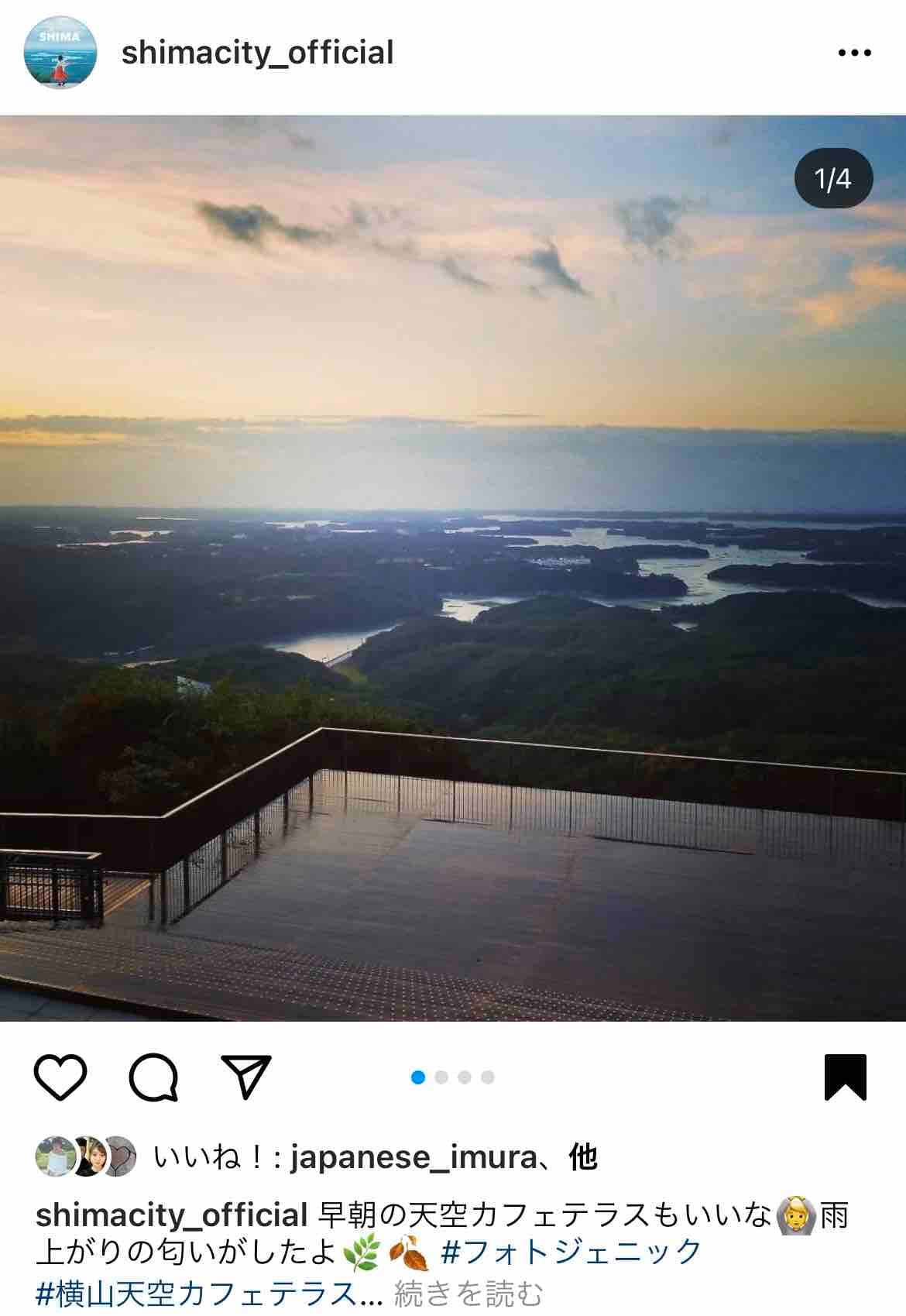Expand caption with 続きを読む
Image resolution: width=906 pixels, height=1316 pixels.
(x=468, y=1293)
